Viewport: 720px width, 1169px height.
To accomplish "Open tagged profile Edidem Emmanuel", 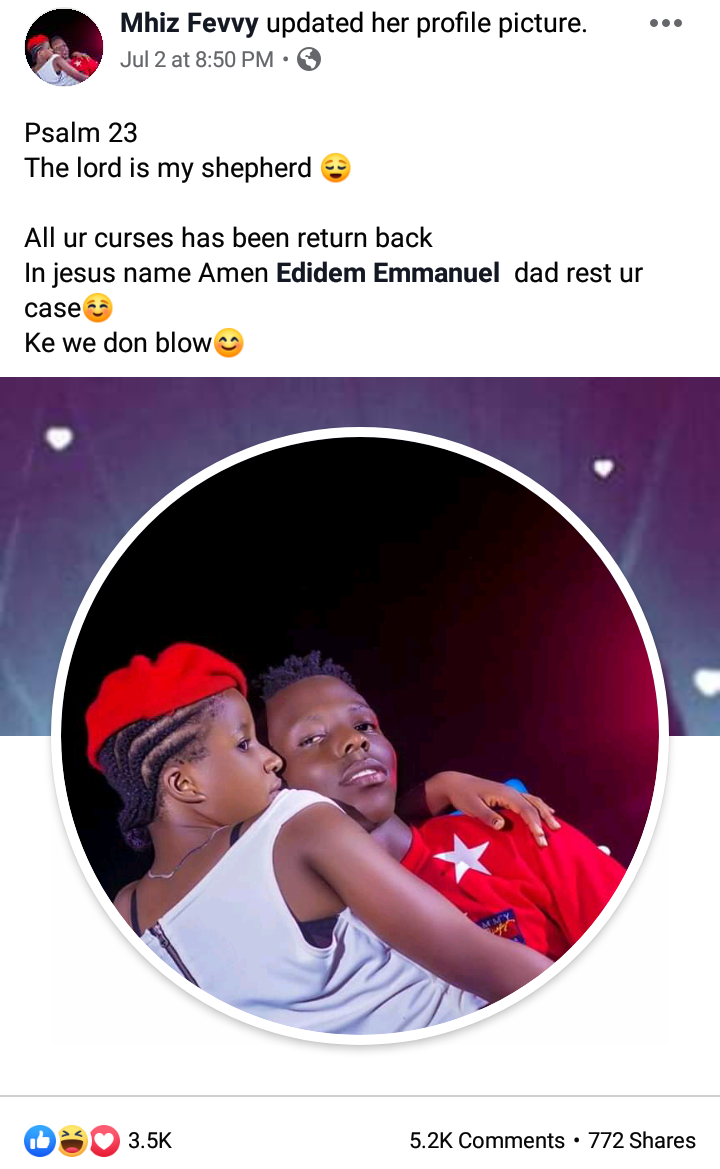I will pyautogui.click(x=388, y=273).
